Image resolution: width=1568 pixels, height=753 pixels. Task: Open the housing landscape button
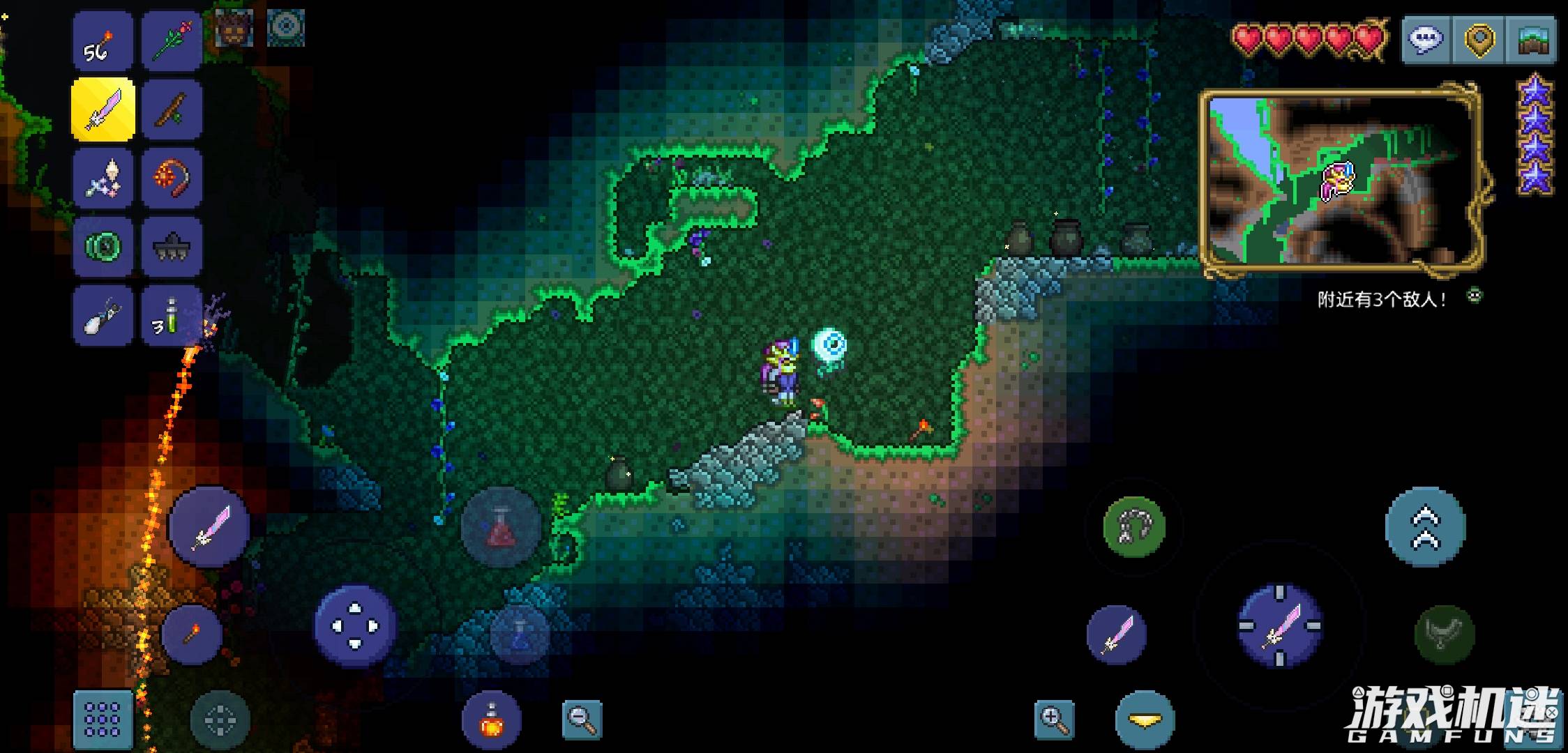[1531, 40]
